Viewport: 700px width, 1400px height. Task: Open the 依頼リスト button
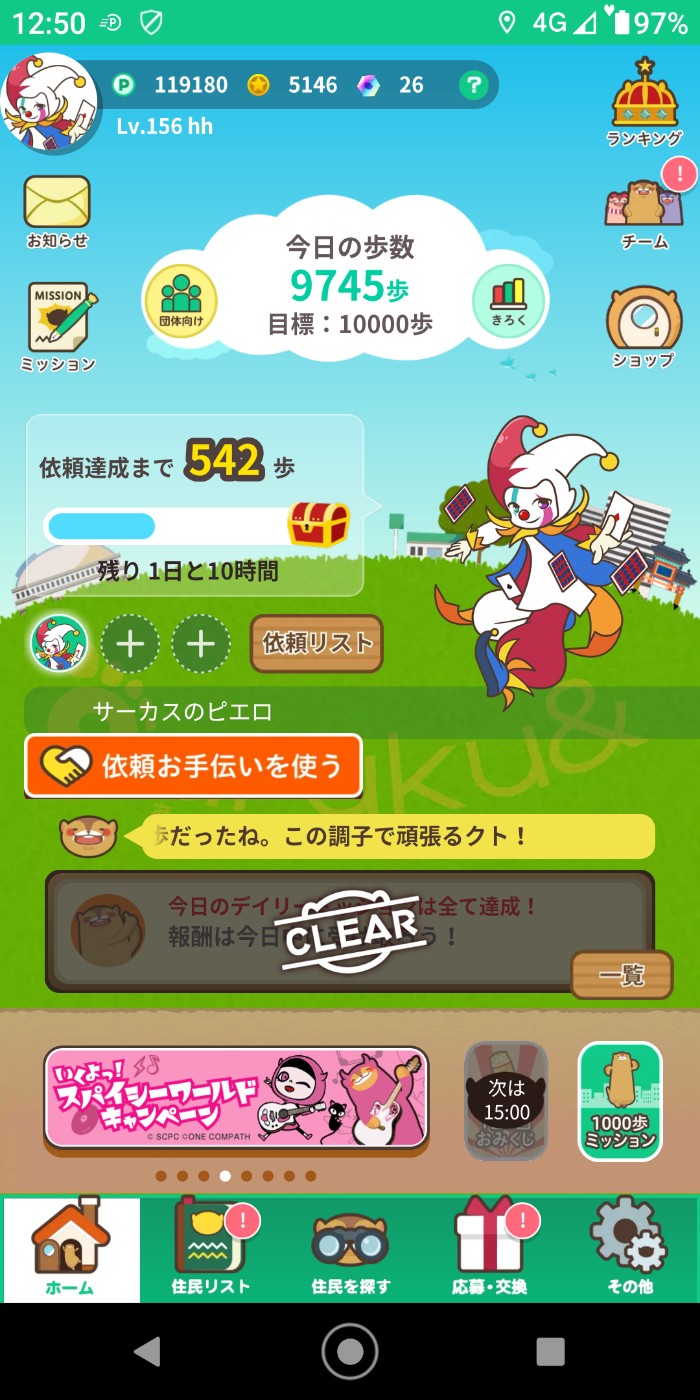coord(317,644)
